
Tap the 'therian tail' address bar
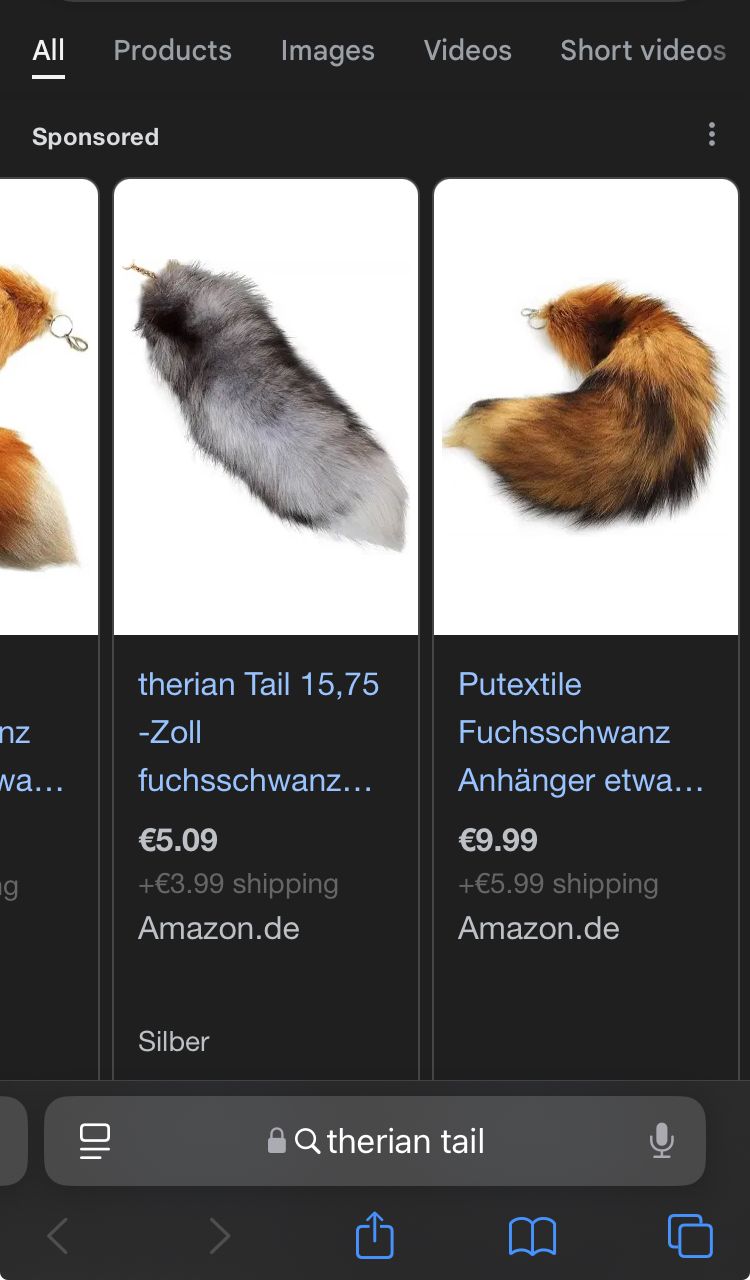[375, 1141]
